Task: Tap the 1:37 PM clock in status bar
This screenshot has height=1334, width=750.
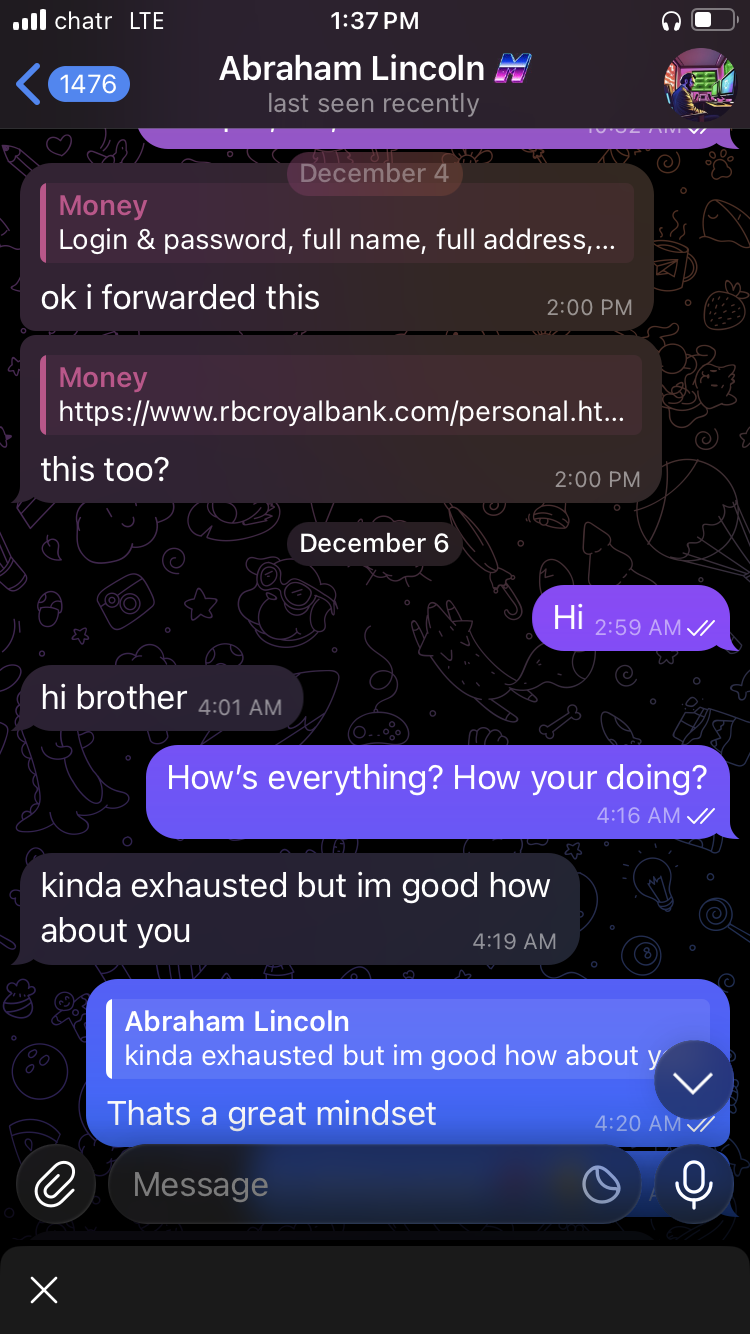Action: click(374, 20)
